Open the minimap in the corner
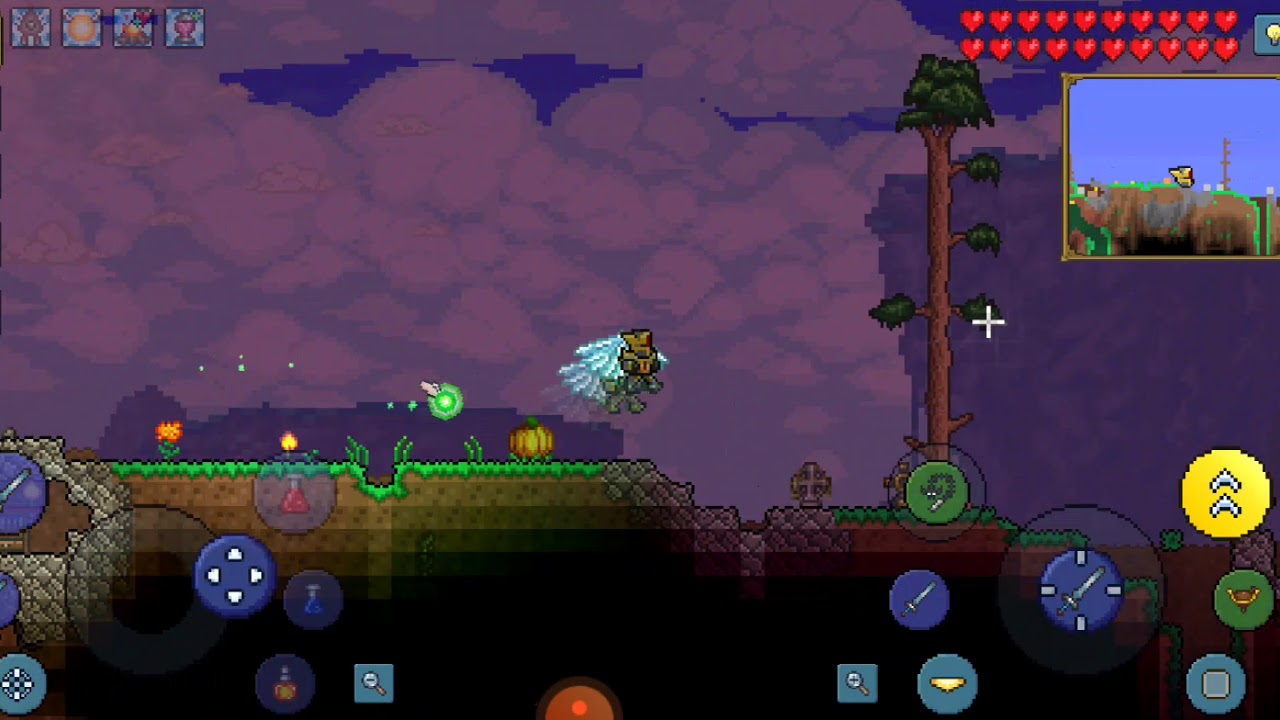 pyautogui.click(x=1170, y=168)
